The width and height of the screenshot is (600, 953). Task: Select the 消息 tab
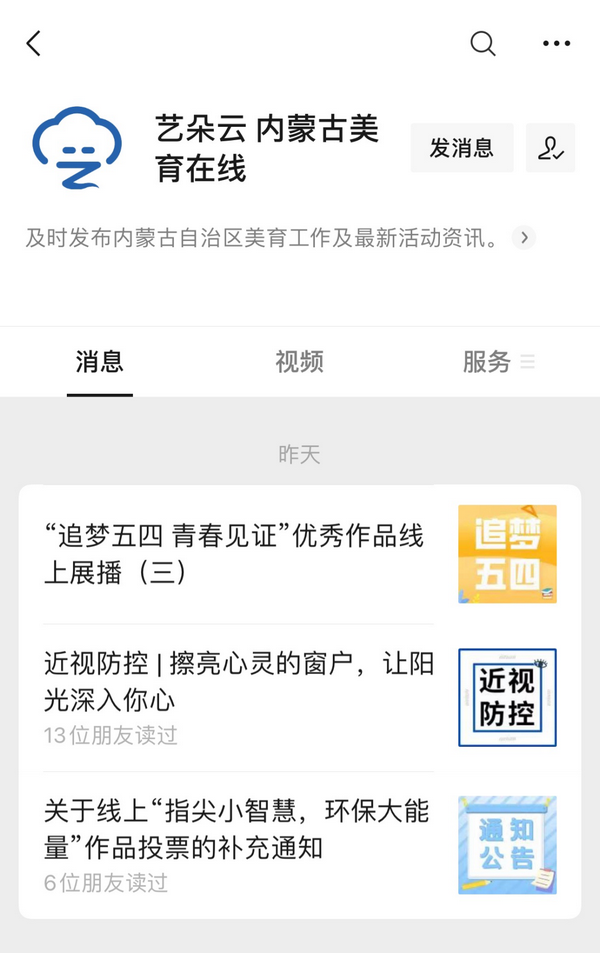100,362
